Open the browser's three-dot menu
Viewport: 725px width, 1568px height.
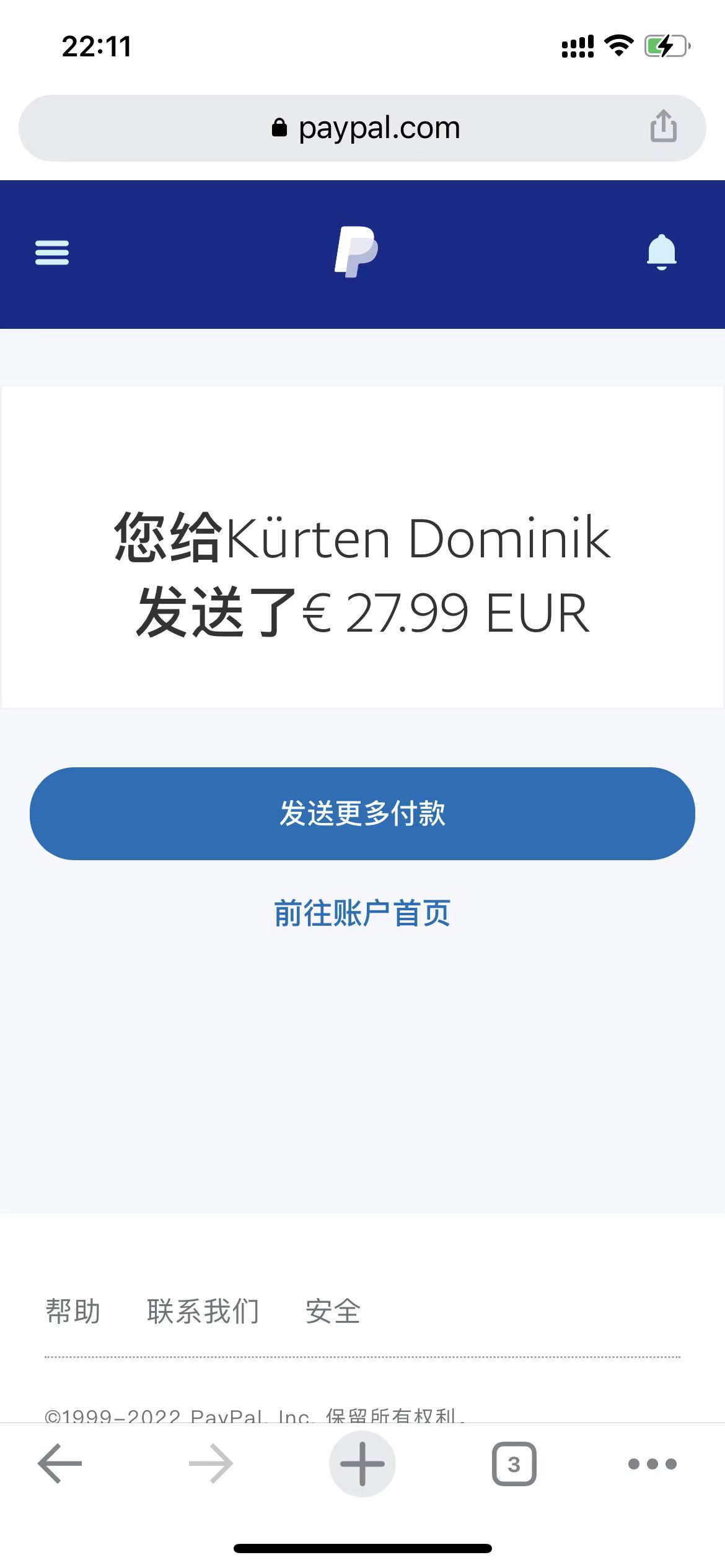652,1464
